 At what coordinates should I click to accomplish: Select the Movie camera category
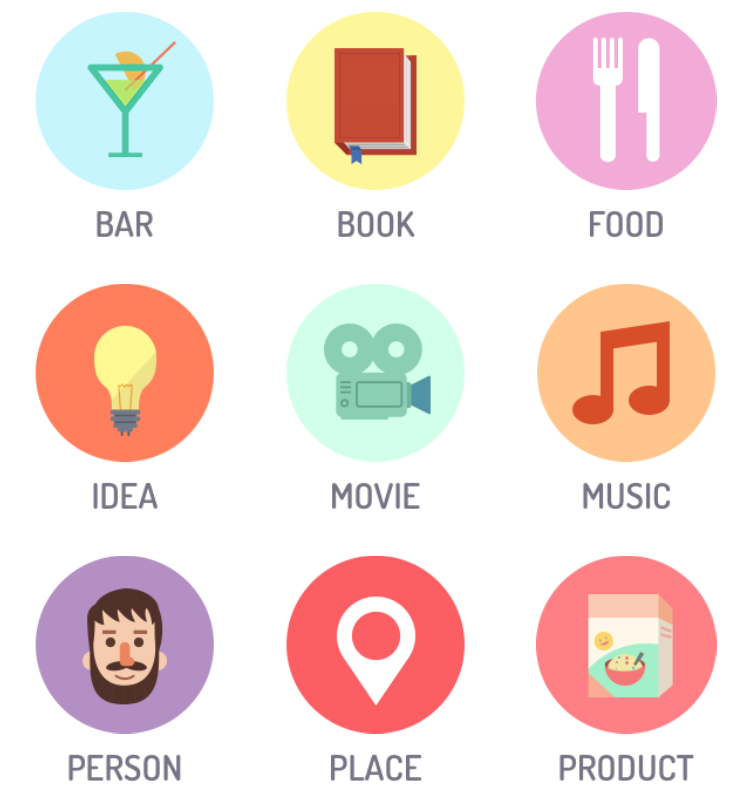[375, 373]
